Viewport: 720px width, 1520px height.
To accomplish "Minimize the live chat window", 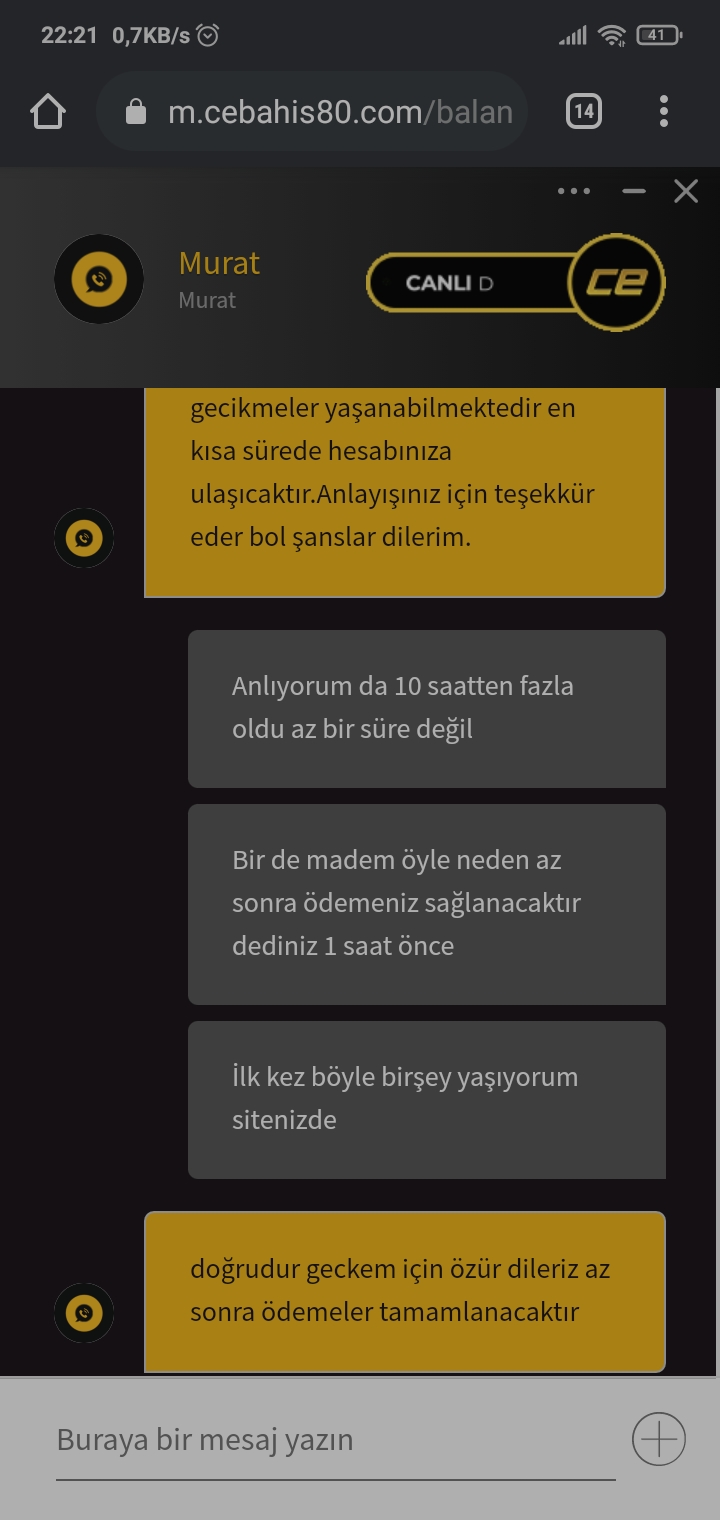I will point(634,191).
